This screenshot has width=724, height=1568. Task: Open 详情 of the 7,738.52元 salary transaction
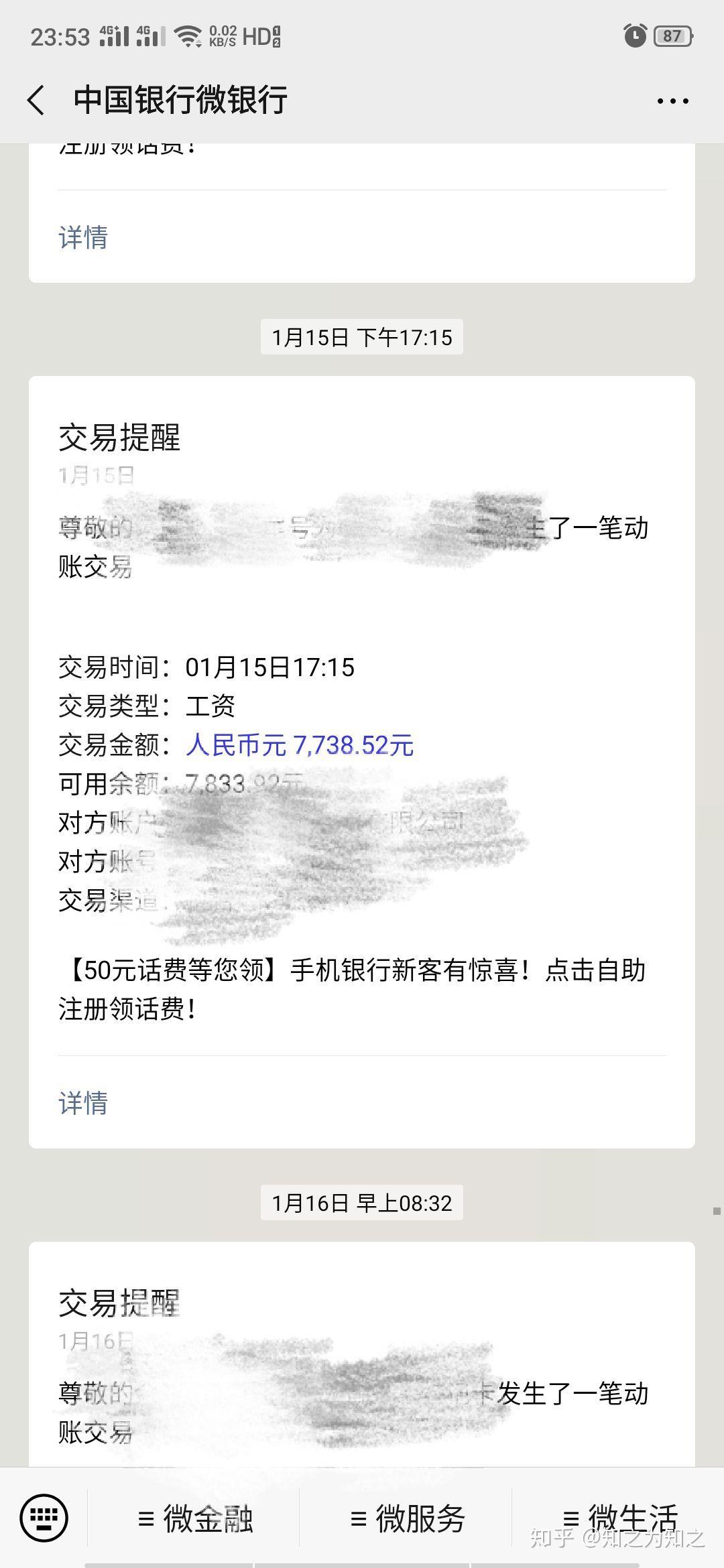83,1103
